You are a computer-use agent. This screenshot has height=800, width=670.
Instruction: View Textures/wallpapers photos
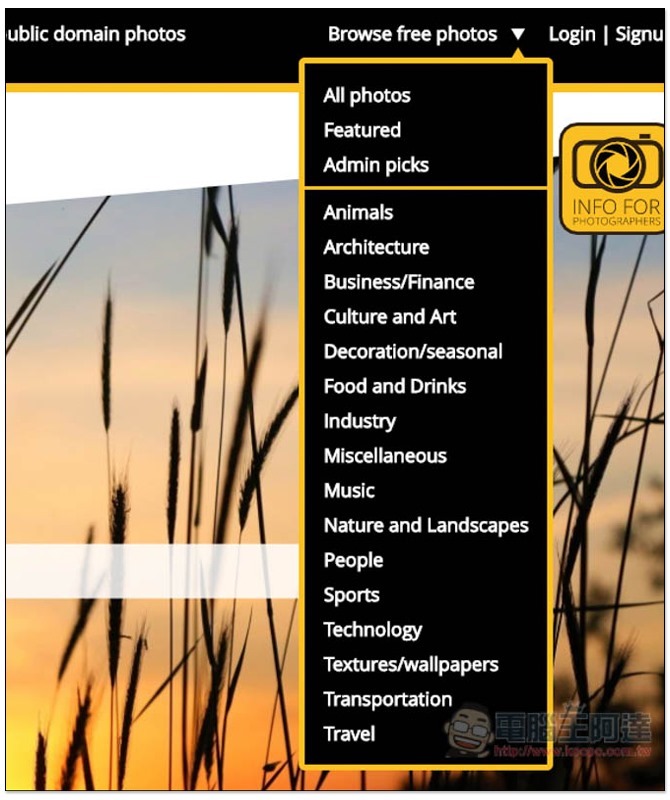coord(410,665)
